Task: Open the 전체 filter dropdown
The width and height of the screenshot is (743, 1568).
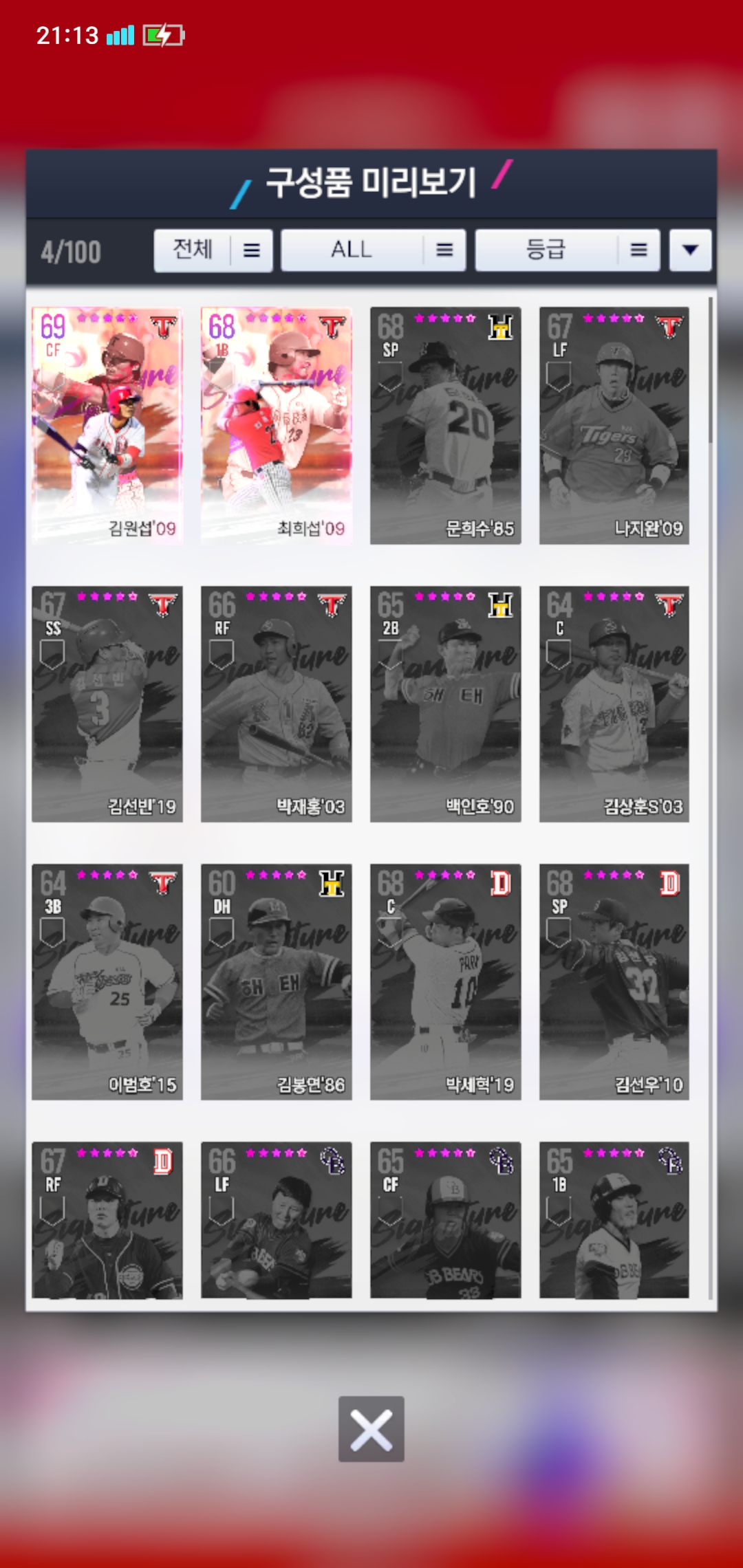Action: pyautogui.click(x=213, y=250)
